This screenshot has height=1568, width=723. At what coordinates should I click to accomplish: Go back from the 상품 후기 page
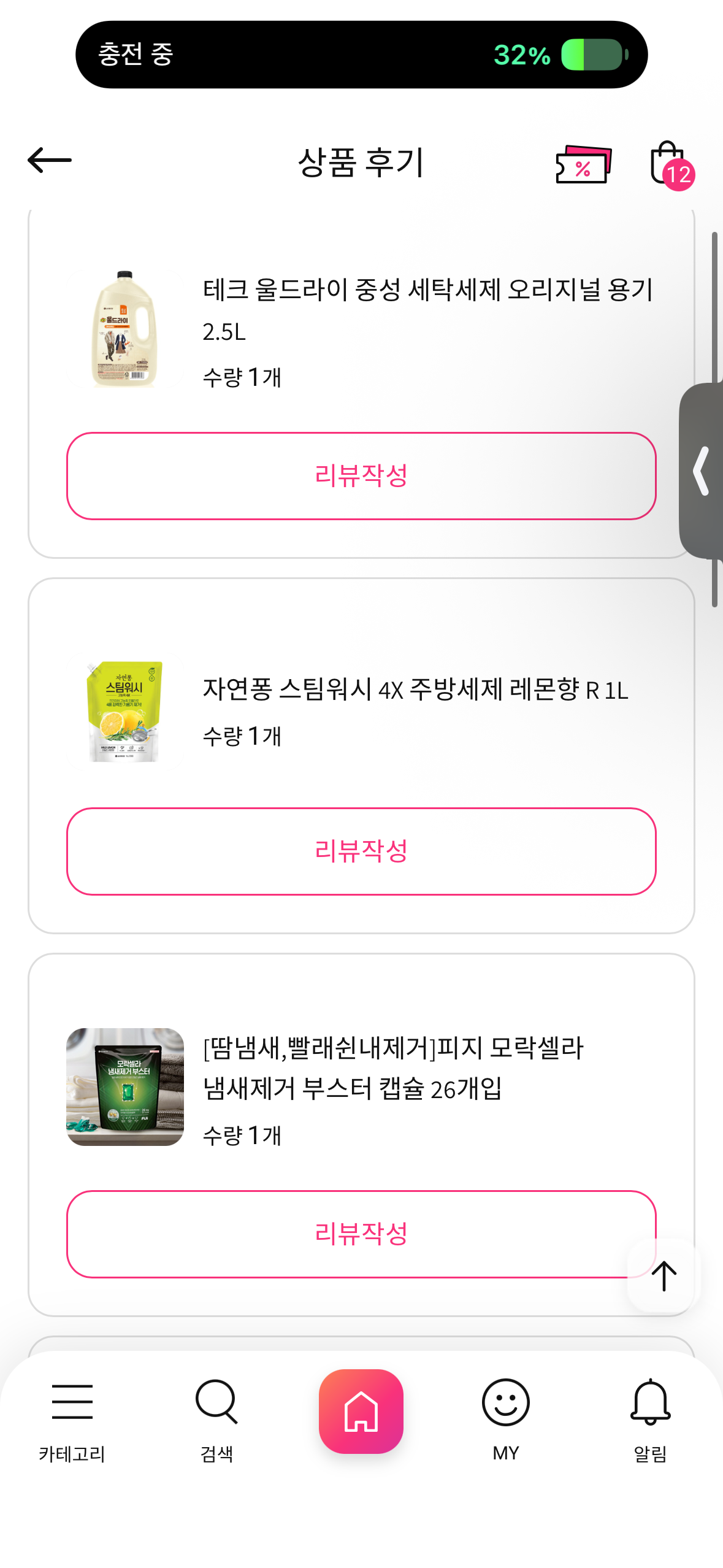click(50, 161)
